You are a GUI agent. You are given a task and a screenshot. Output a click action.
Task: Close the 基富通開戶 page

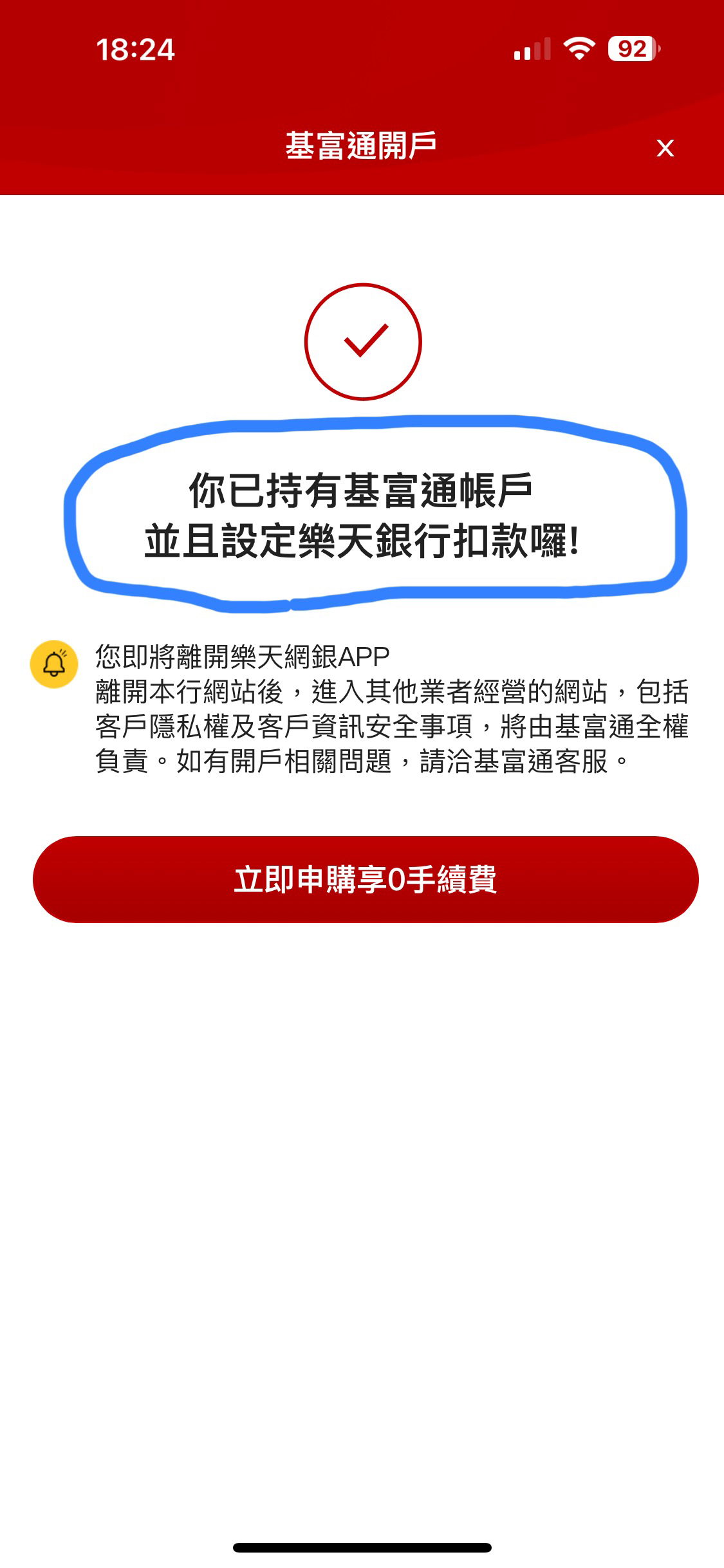coord(665,149)
